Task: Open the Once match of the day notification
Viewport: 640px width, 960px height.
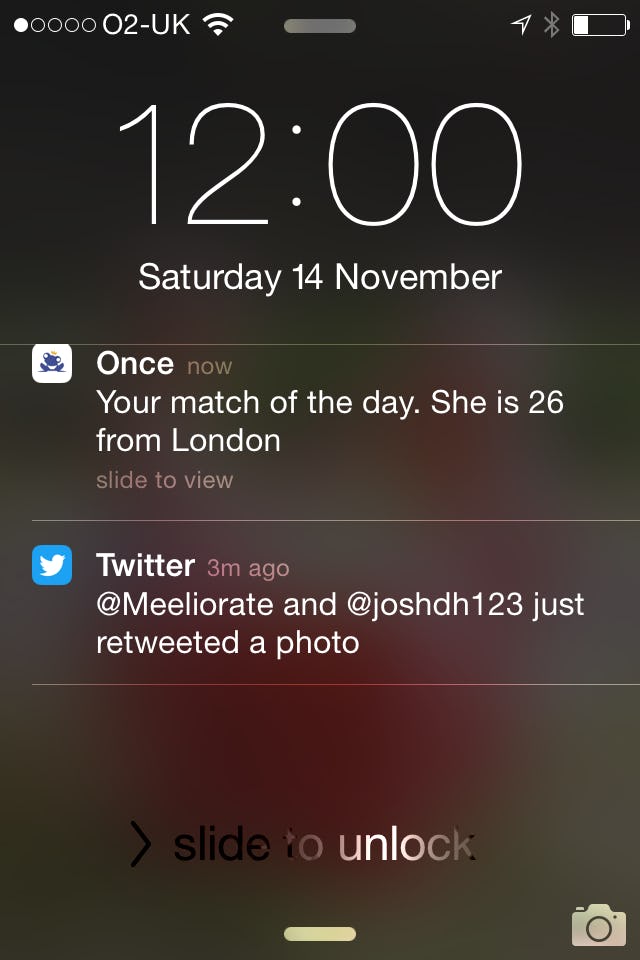Action: coord(330,421)
